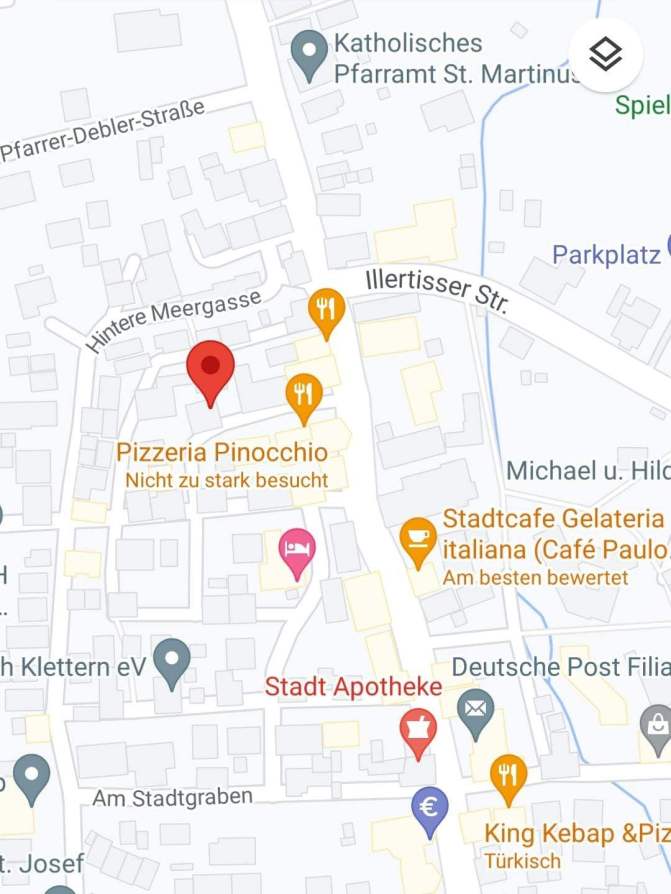671x894 pixels.
Task: Open the Katholisches Pfarramt St. Martinus pin
Action: (310, 53)
